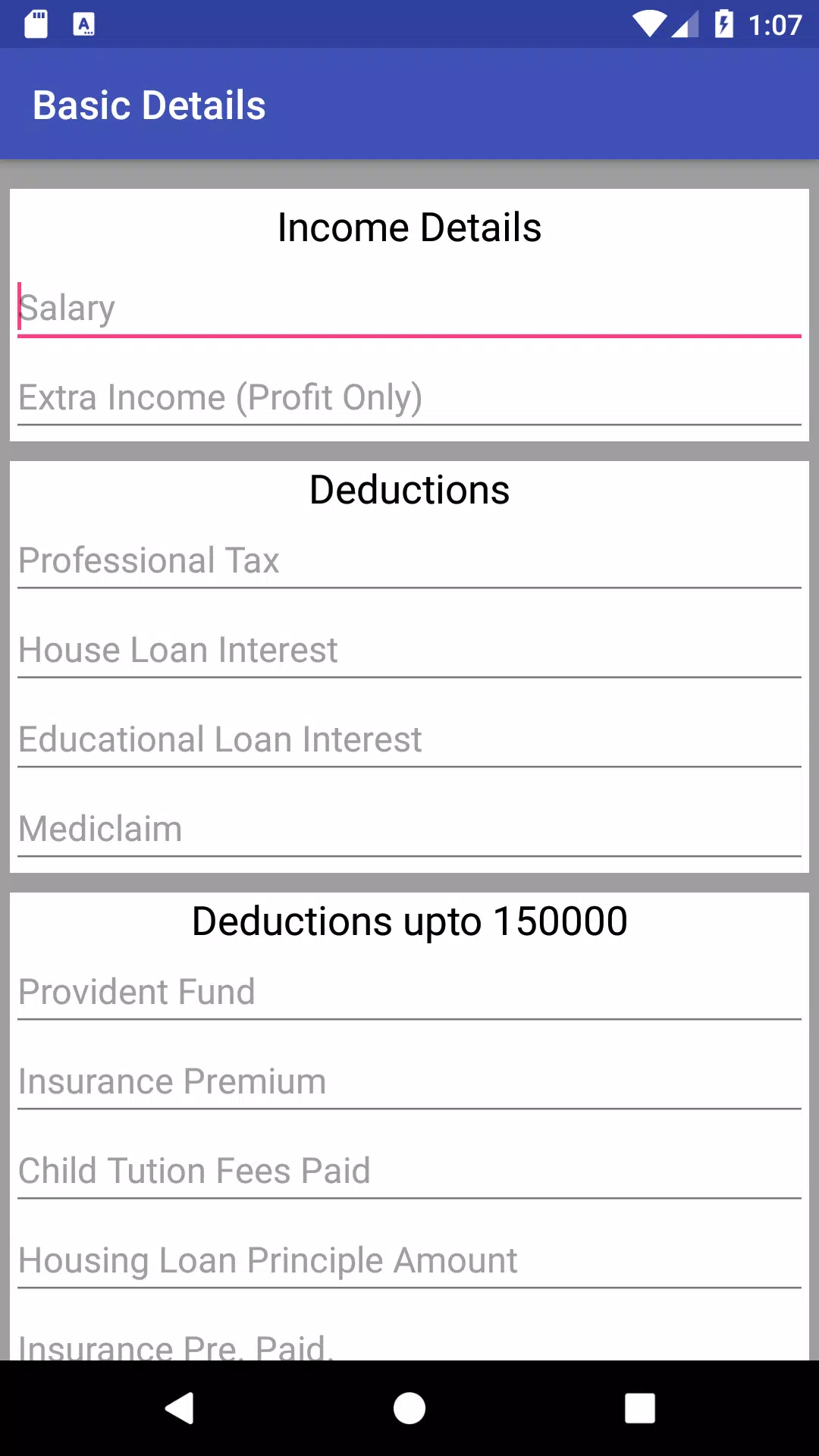Viewport: 819px width, 1456px height.
Task: Open recent apps from the navigation bar
Action: pos(639,1408)
